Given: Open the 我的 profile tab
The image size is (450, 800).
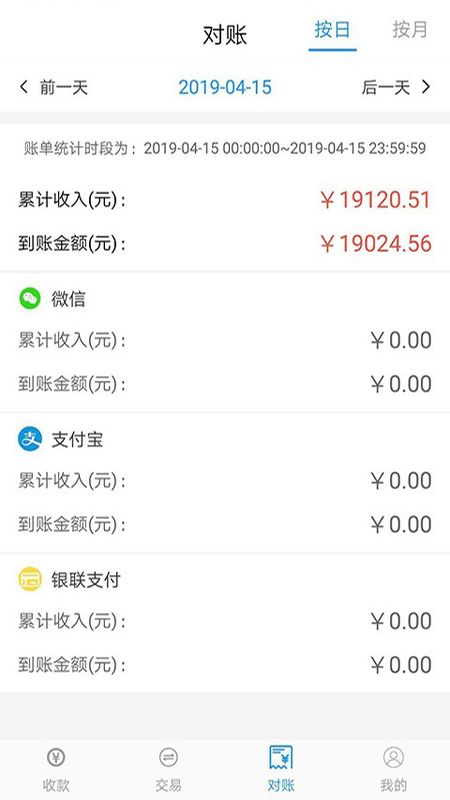Looking at the screenshot, I should point(393,769).
